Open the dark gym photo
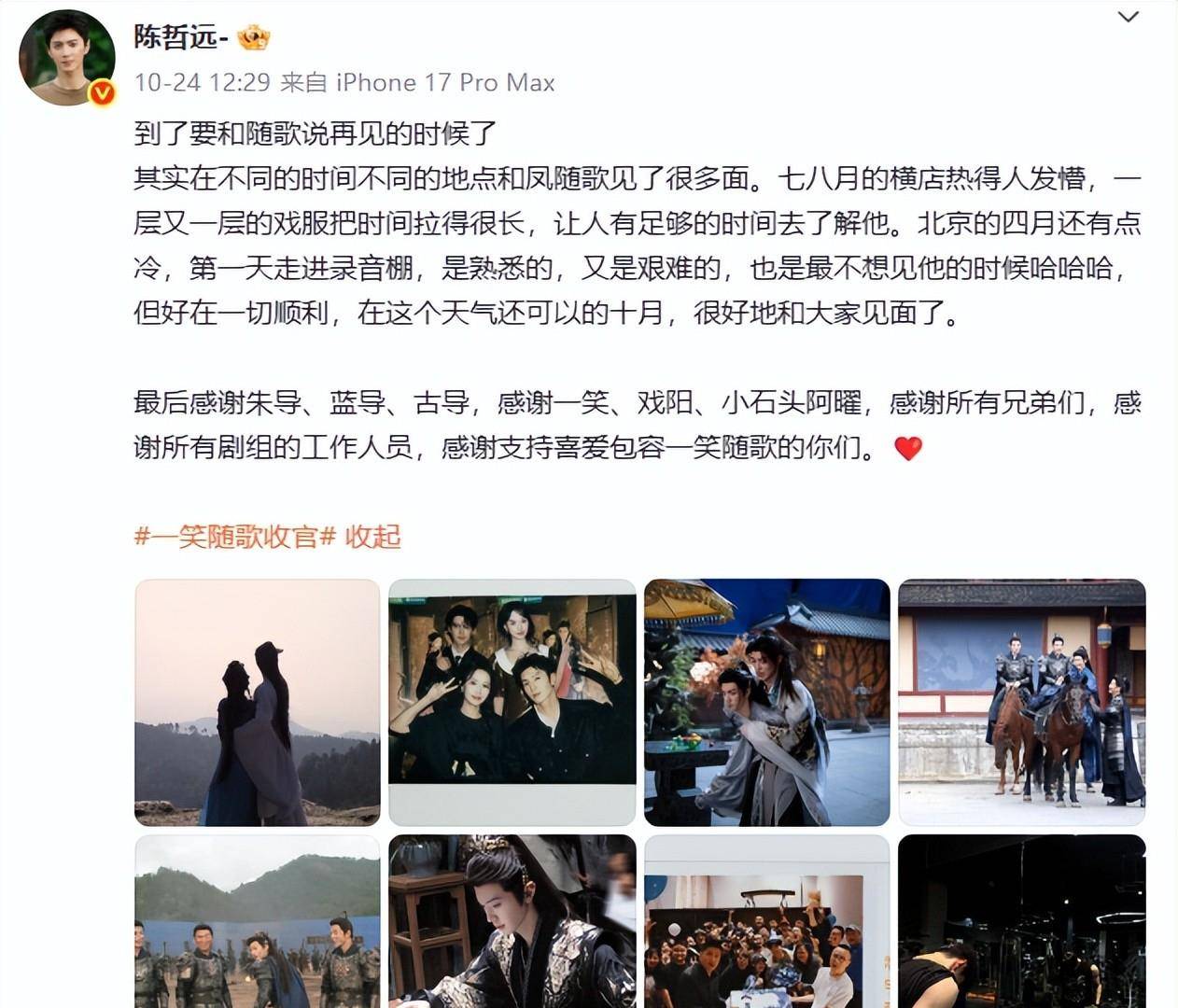This screenshot has width=1178, height=1008. [1021, 922]
